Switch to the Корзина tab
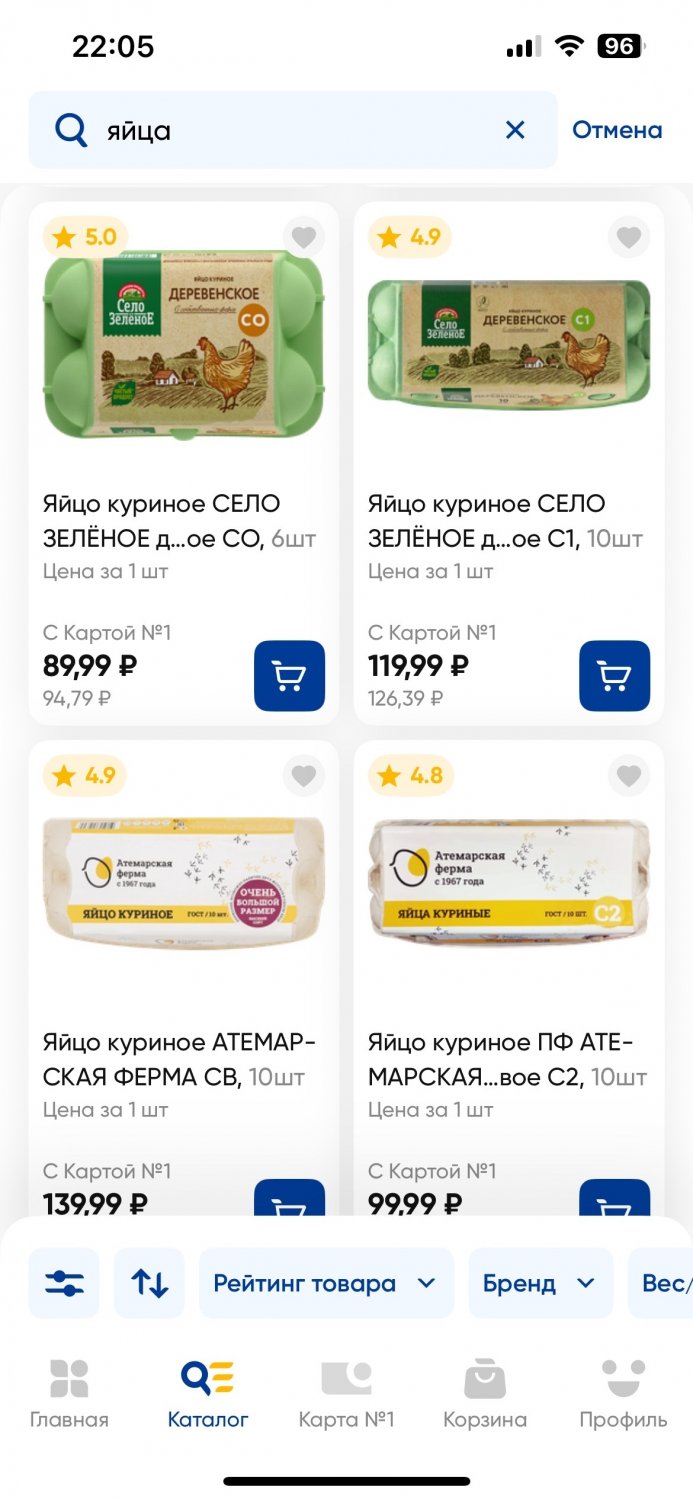The width and height of the screenshot is (693, 1500). [x=485, y=1395]
